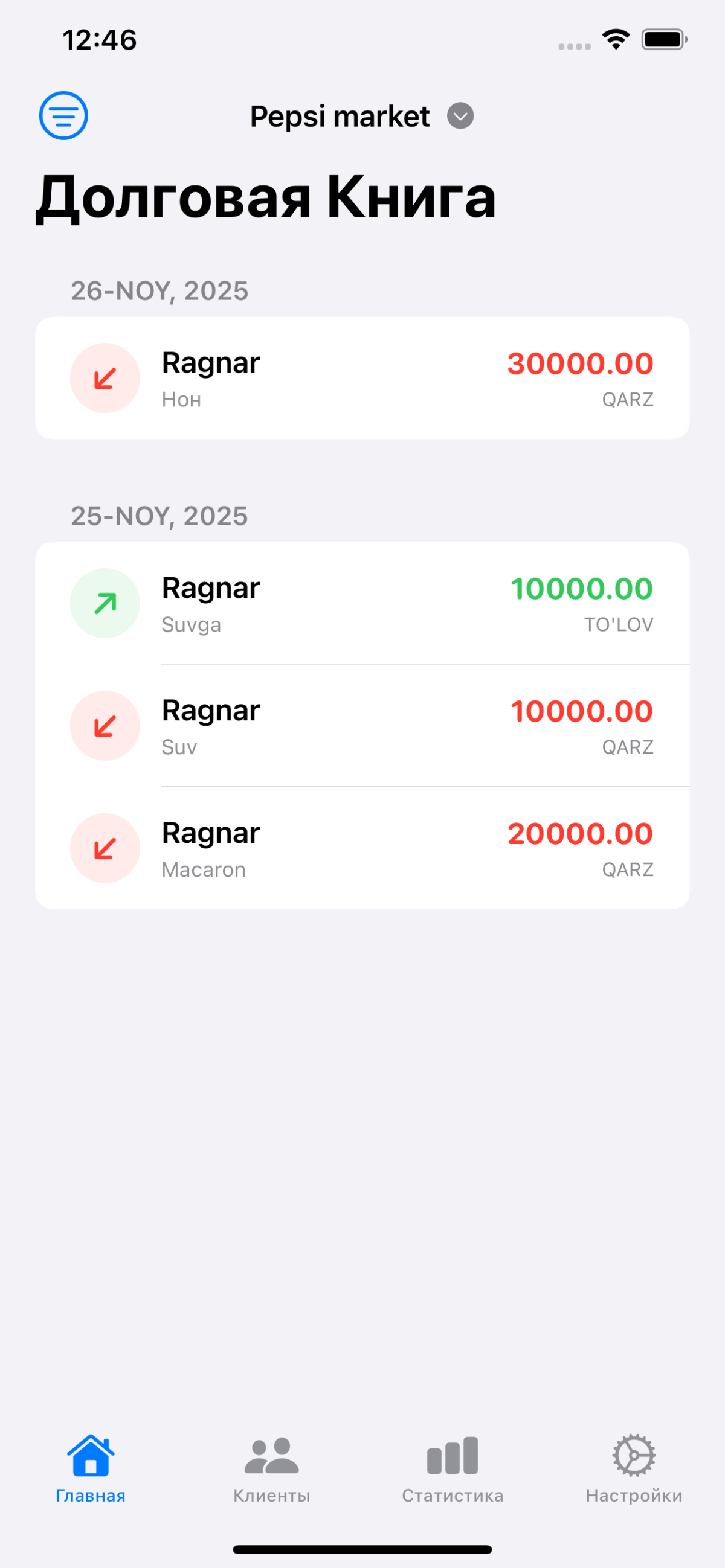
Task: Open Ragnar's 20000.00 Macaron debt entry
Action: point(362,848)
